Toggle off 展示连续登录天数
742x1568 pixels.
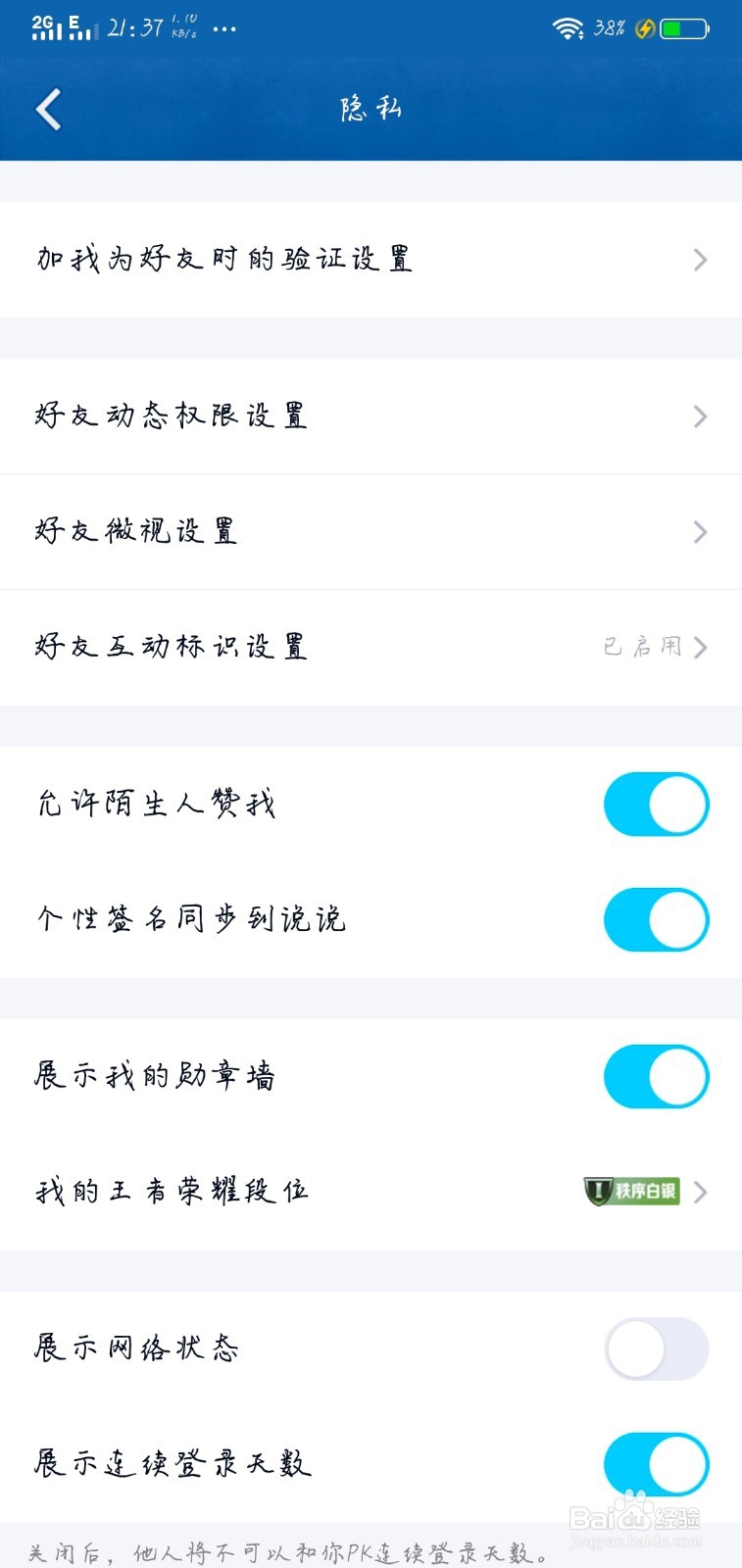pyautogui.click(x=656, y=1464)
